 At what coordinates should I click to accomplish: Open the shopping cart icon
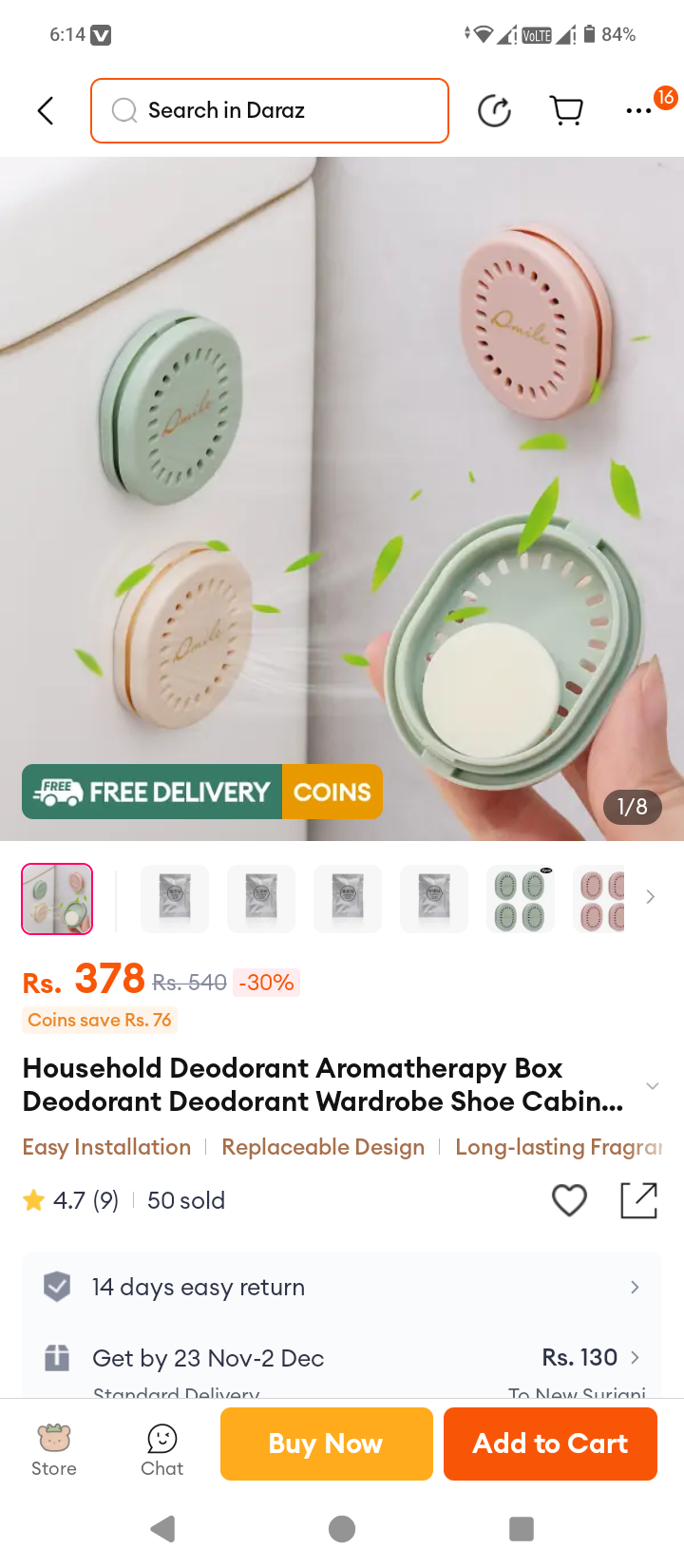[x=567, y=111]
